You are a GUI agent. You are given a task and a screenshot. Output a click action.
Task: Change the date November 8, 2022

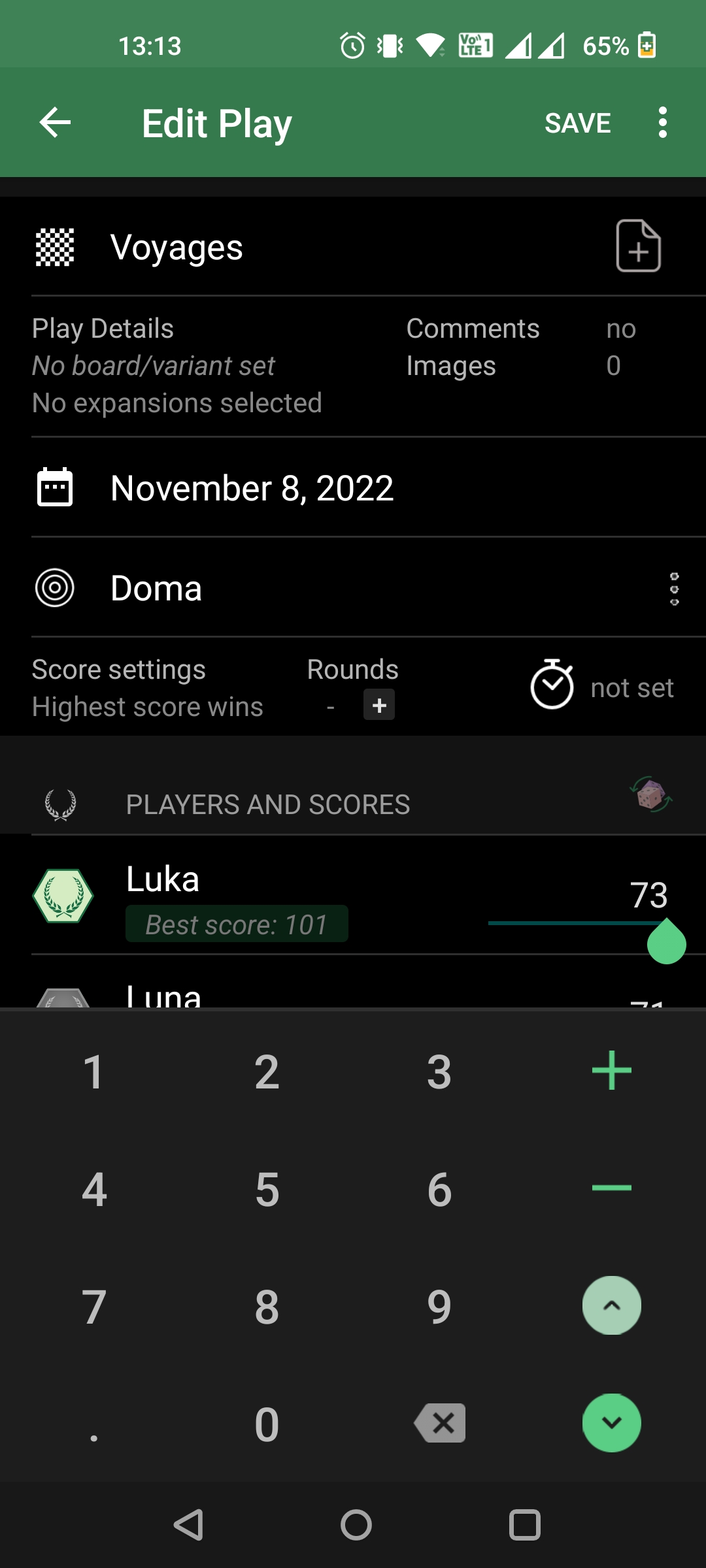tap(353, 488)
